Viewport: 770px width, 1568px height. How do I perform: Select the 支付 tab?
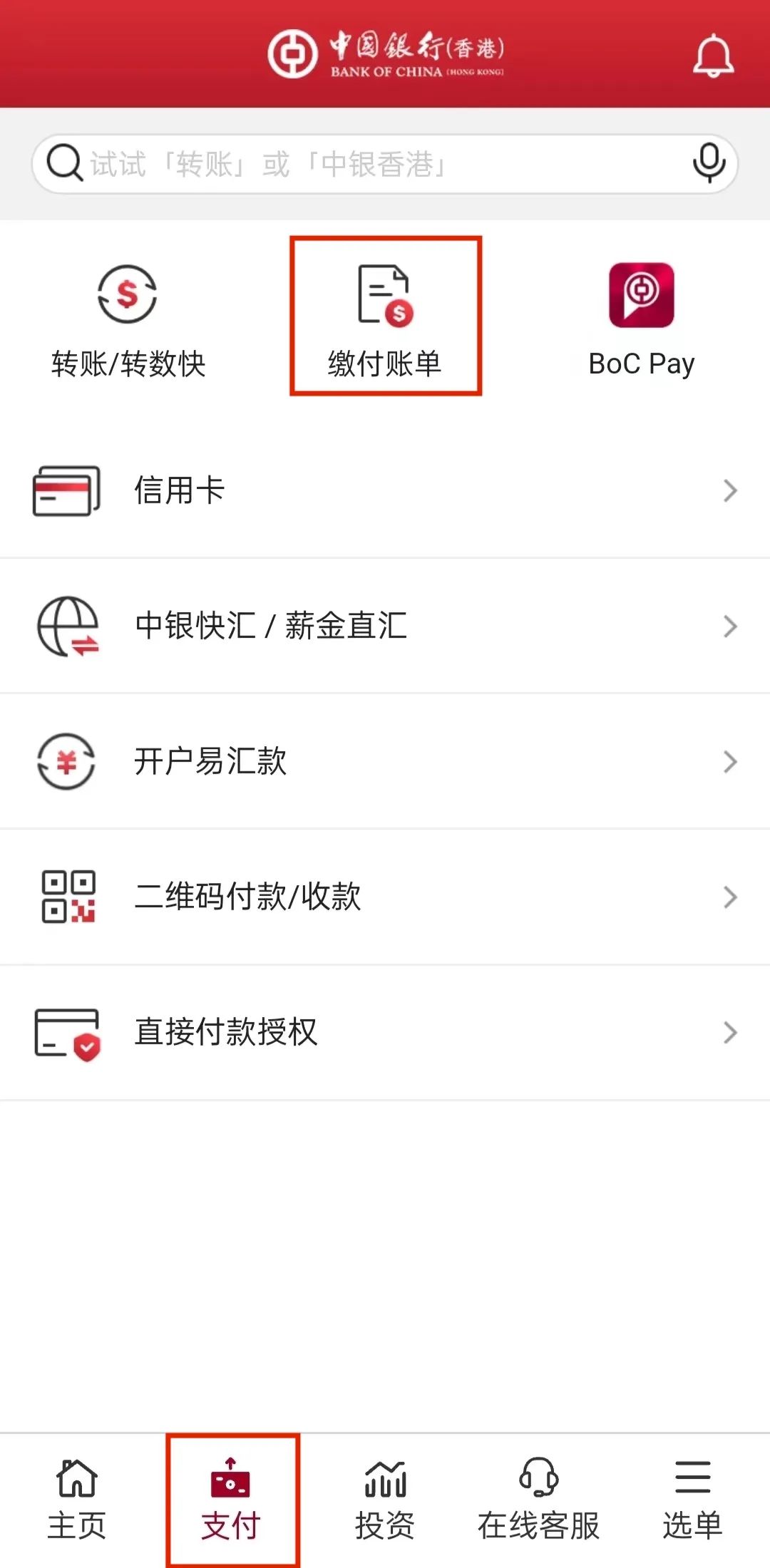coord(231,1500)
